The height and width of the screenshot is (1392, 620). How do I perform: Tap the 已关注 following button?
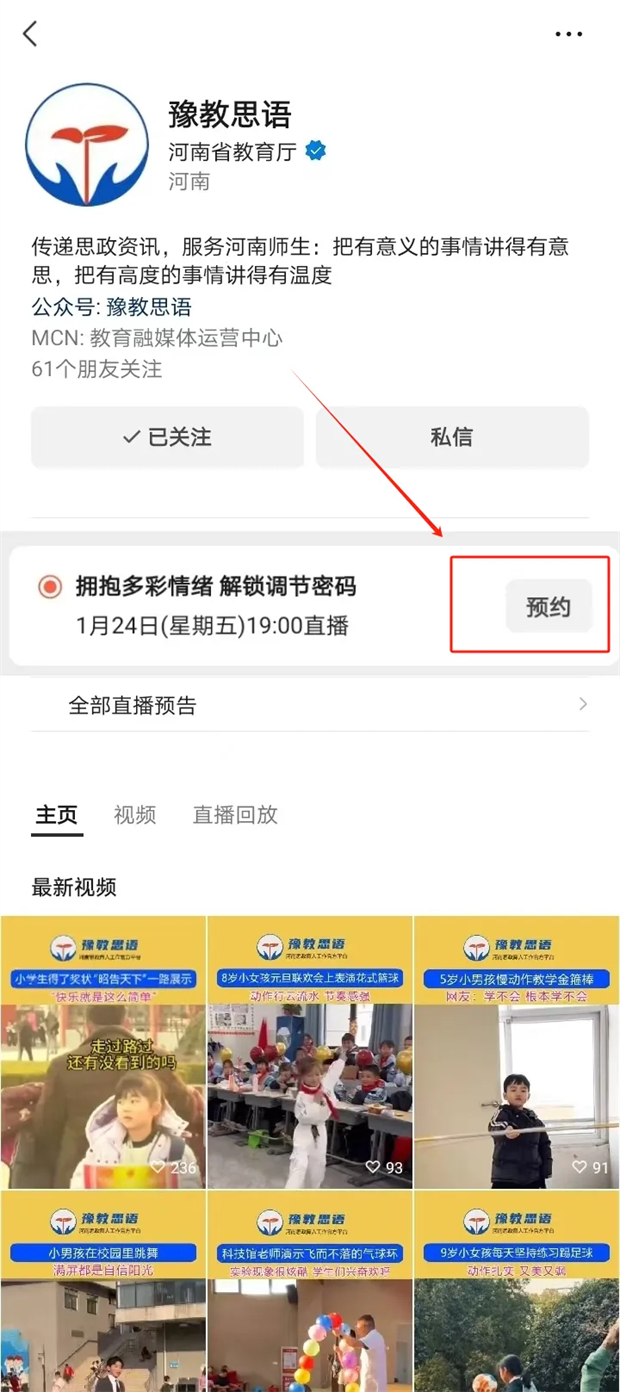167,437
